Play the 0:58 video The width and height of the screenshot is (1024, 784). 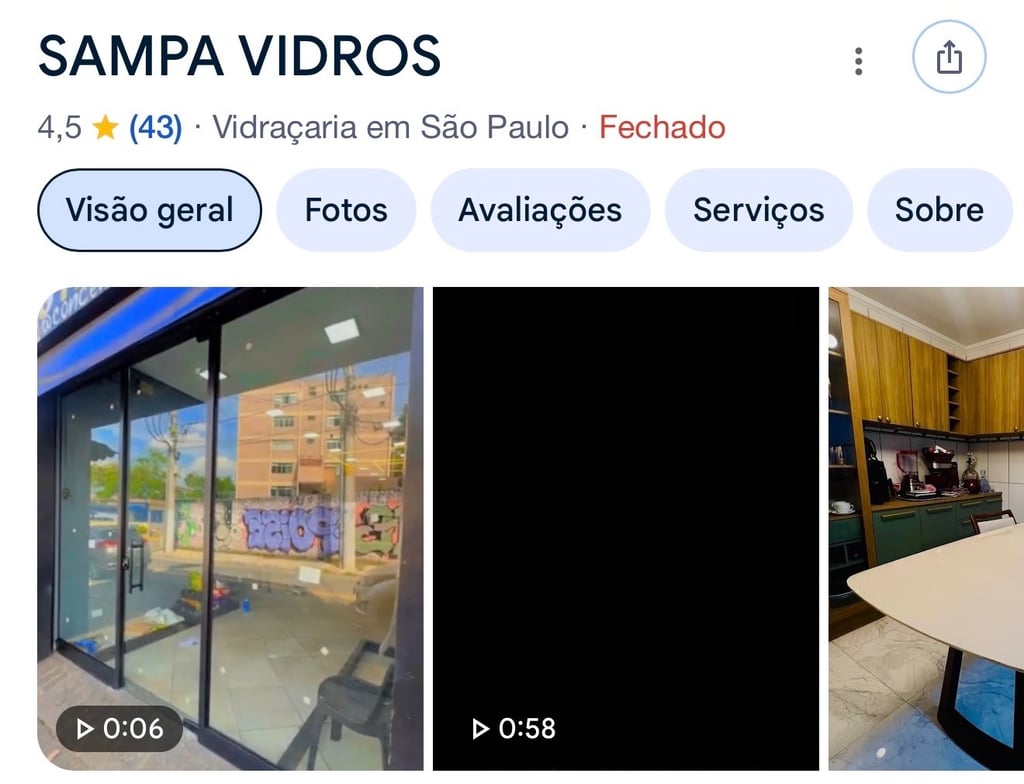click(x=625, y=528)
